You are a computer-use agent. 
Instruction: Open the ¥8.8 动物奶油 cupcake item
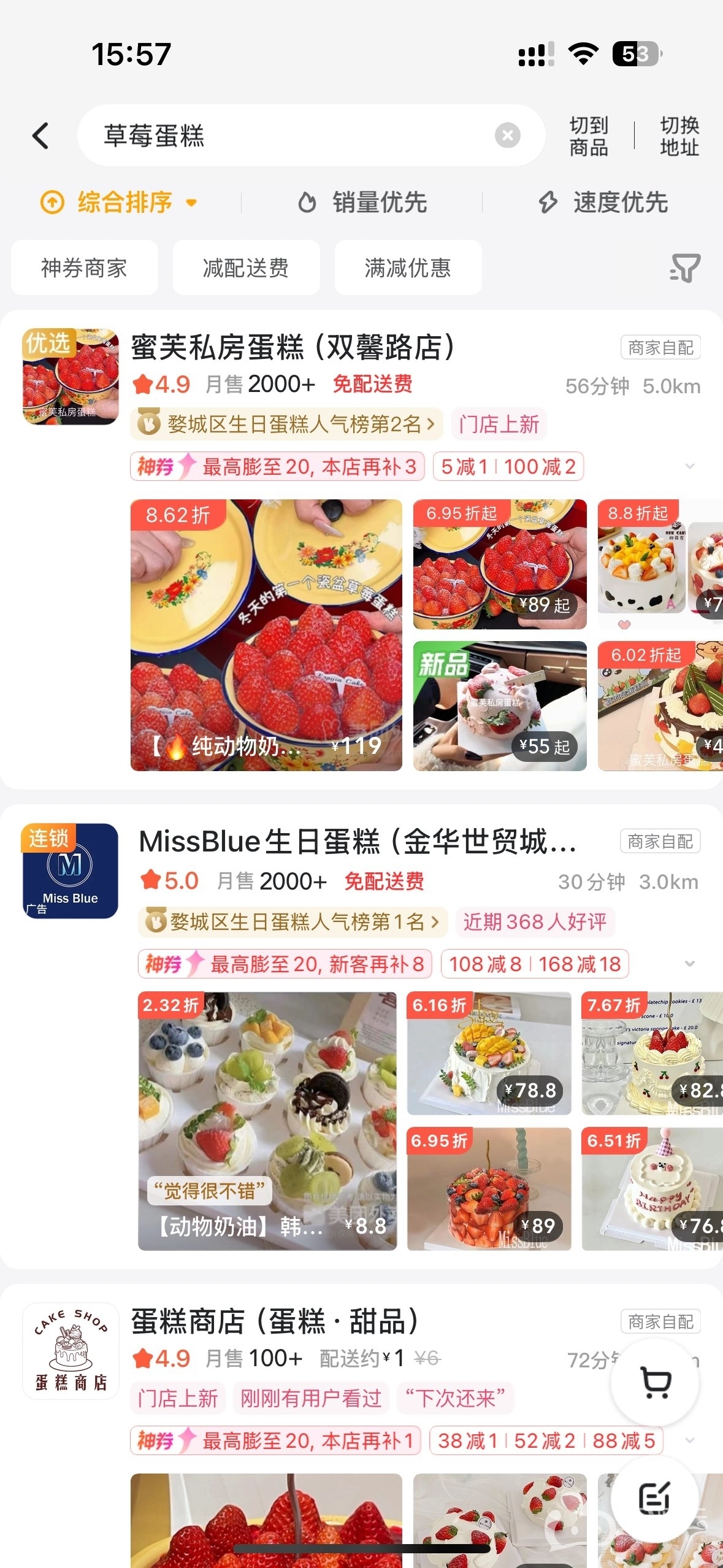267,1121
